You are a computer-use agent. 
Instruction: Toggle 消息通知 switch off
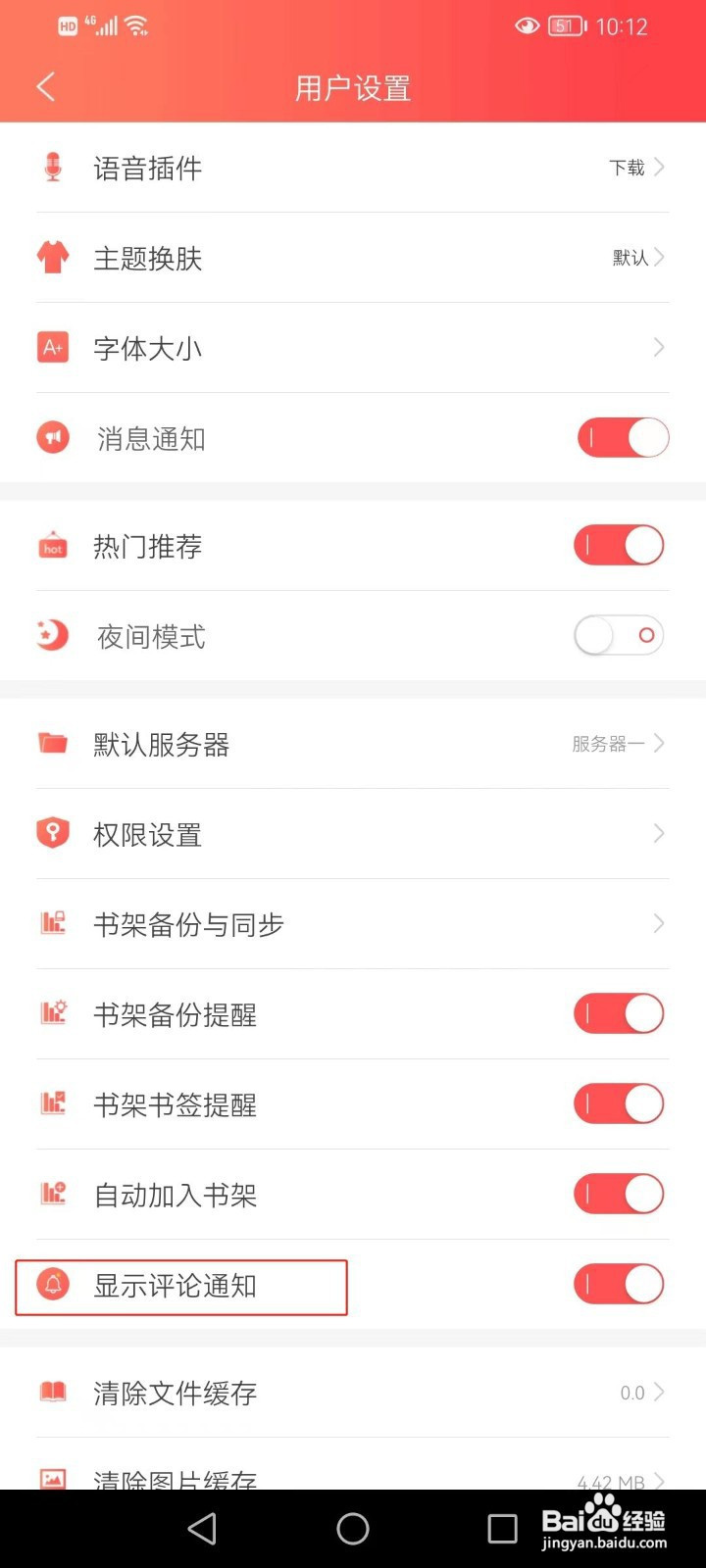623,438
